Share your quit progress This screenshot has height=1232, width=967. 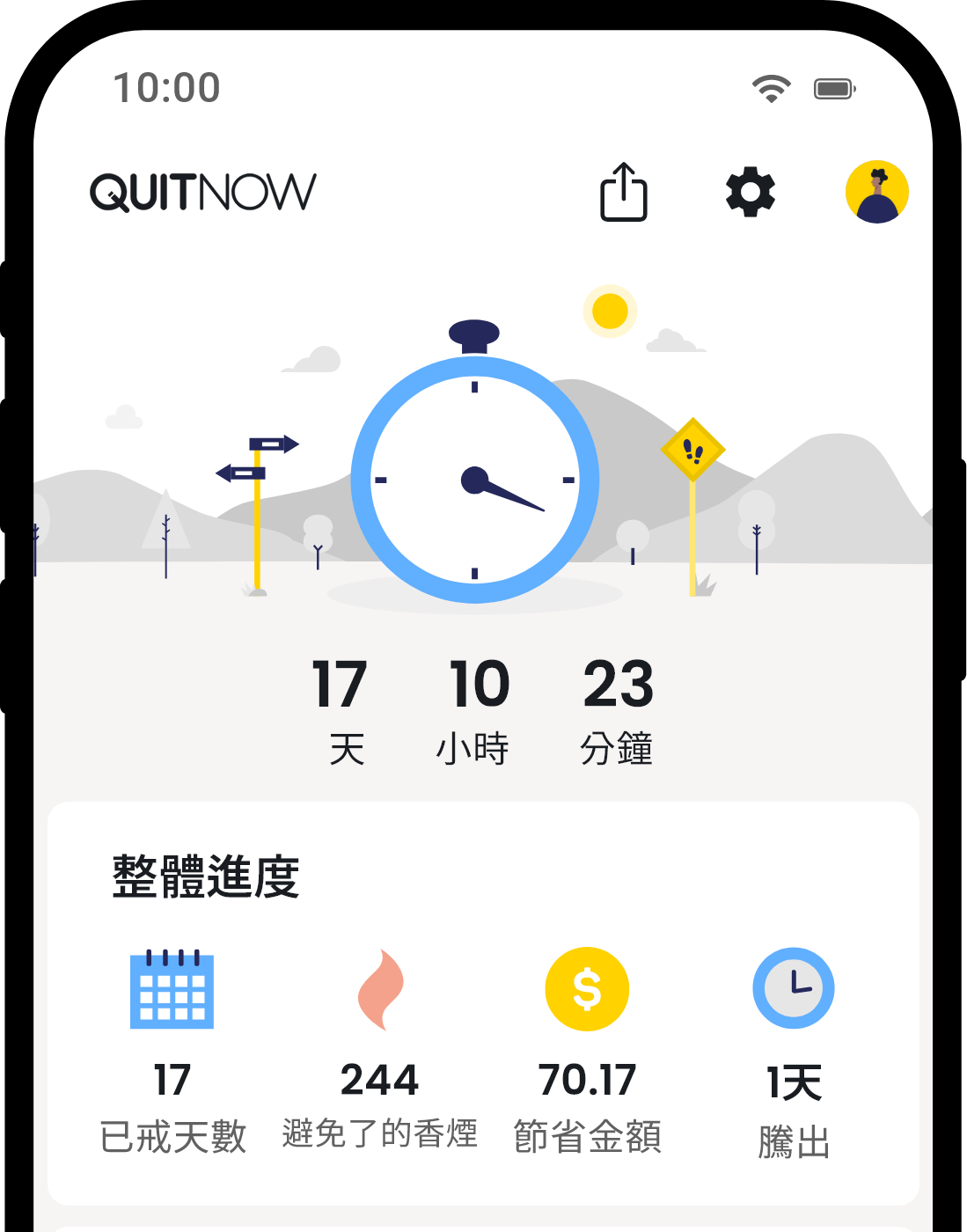pos(623,192)
